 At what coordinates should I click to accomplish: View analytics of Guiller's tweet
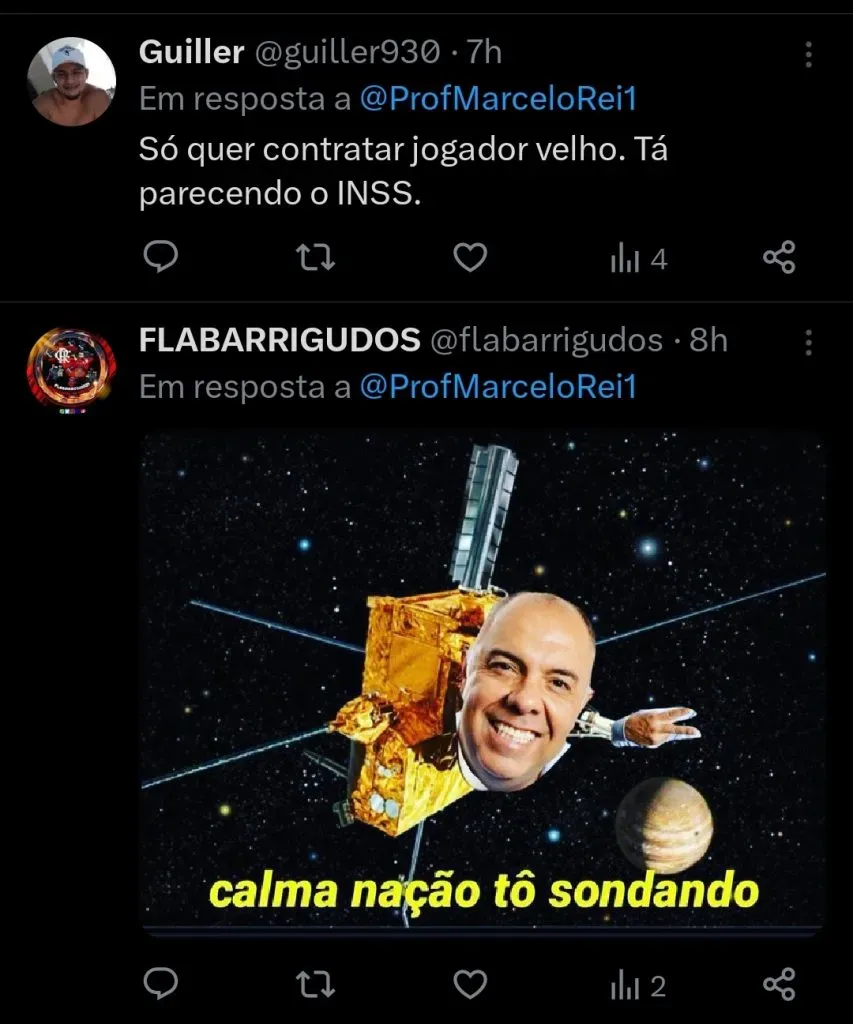638,259
